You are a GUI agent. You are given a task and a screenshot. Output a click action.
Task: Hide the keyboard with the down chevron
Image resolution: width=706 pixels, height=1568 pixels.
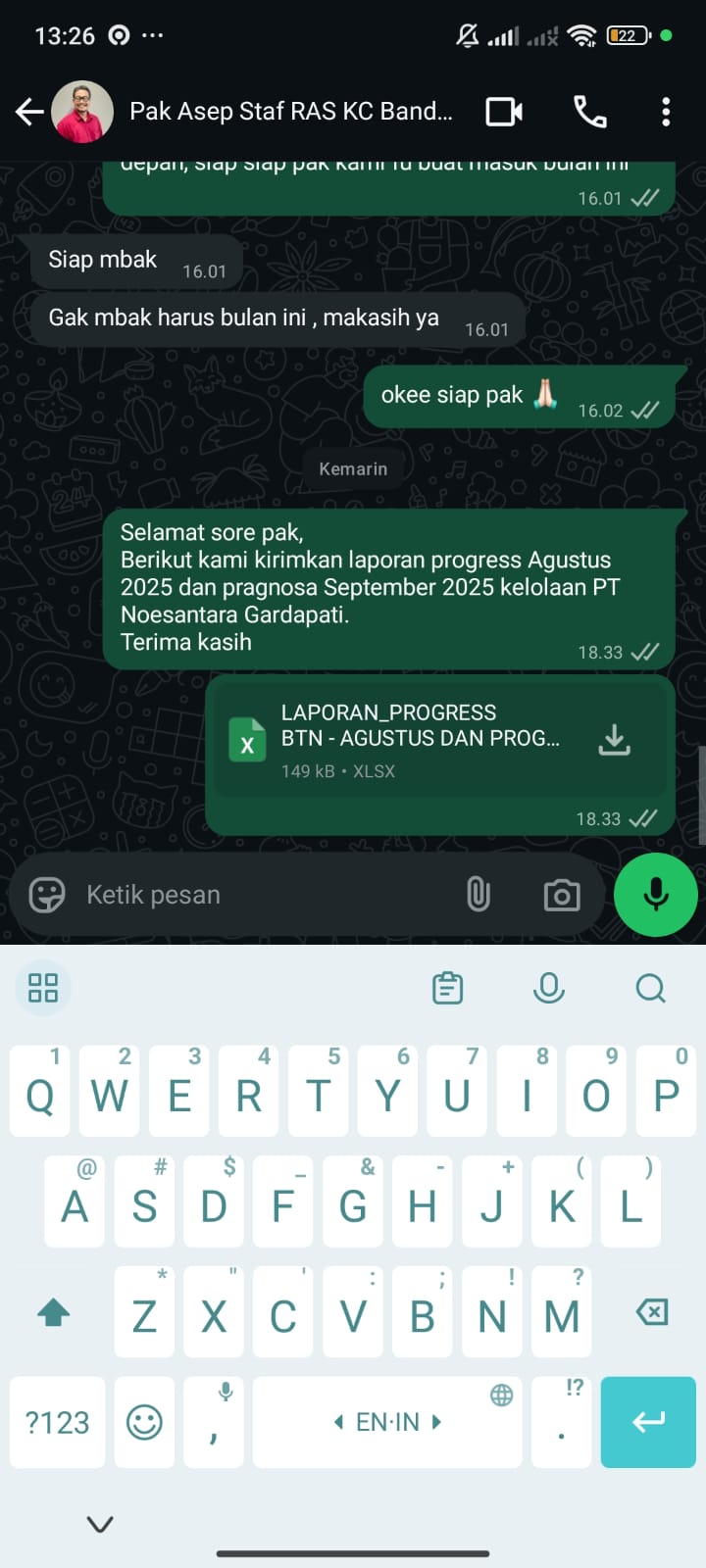point(100,1523)
